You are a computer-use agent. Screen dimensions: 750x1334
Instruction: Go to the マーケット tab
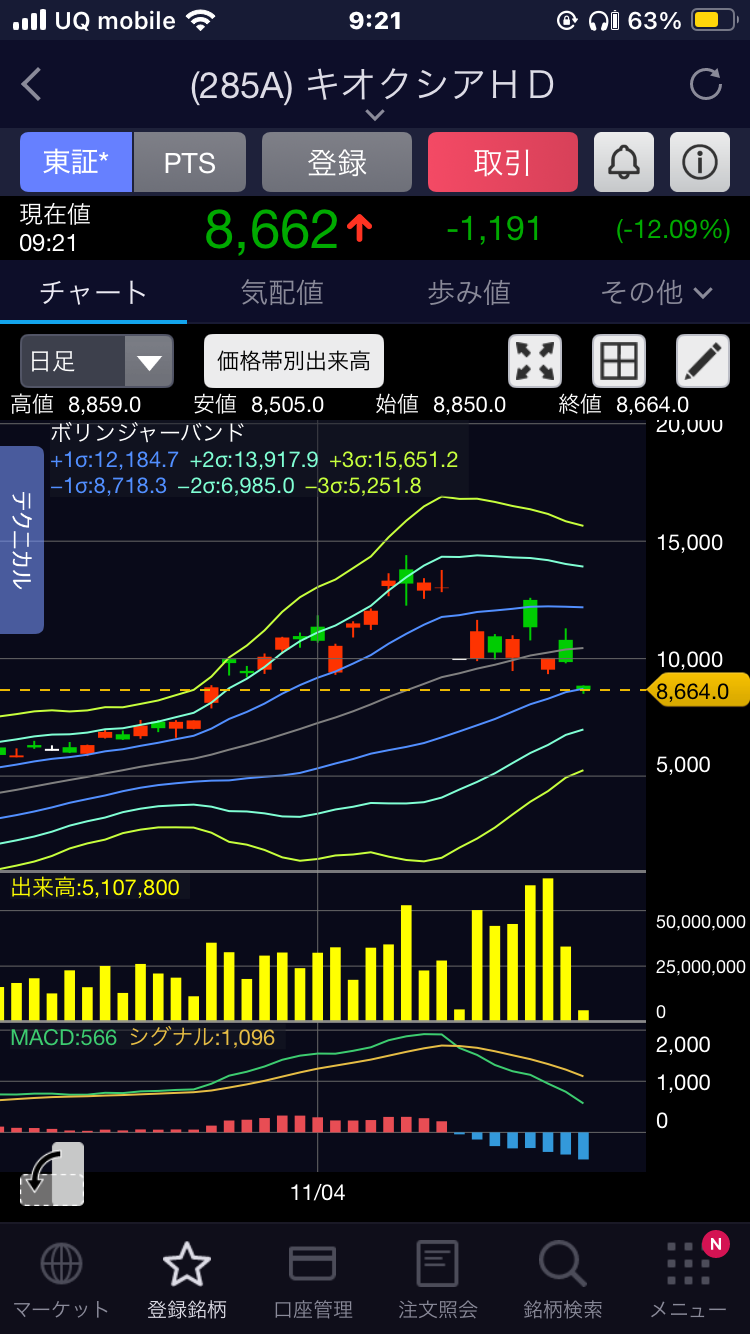(x=61, y=1280)
